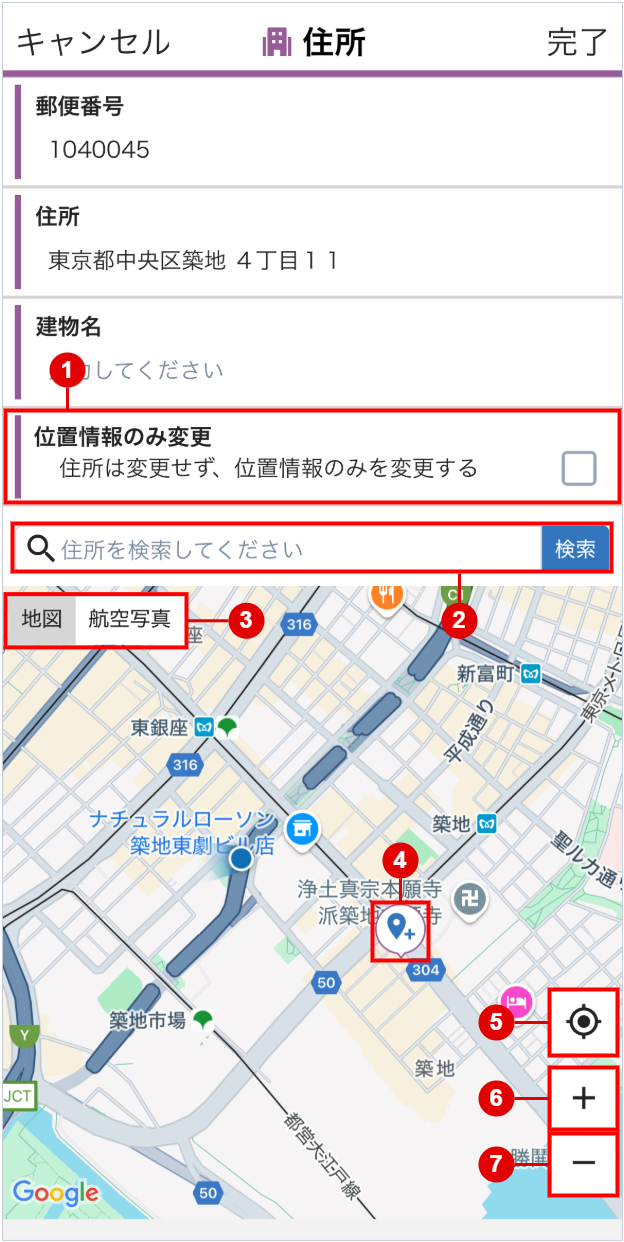Tap 完了 to finish editing the address
The width and height of the screenshot is (624, 1242).
[577, 42]
